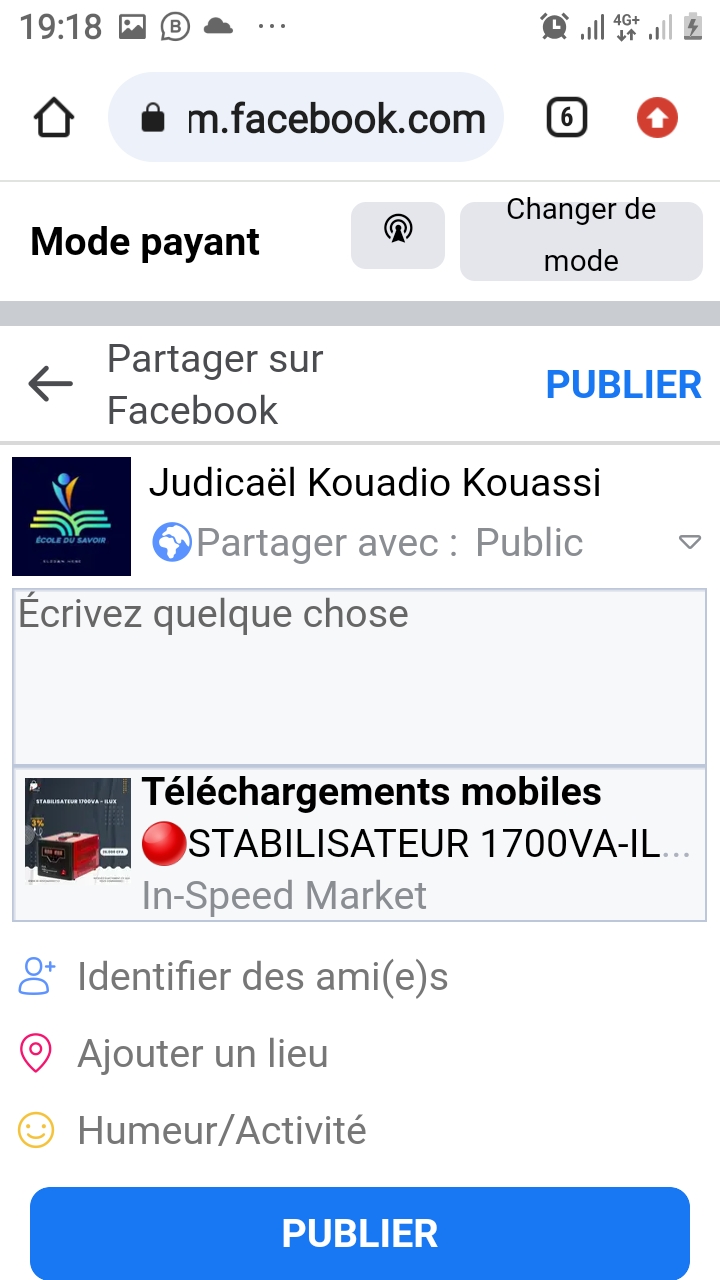The height and width of the screenshot is (1280, 720).
Task: Open the browser tabs switcher
Action: (566, 119)
